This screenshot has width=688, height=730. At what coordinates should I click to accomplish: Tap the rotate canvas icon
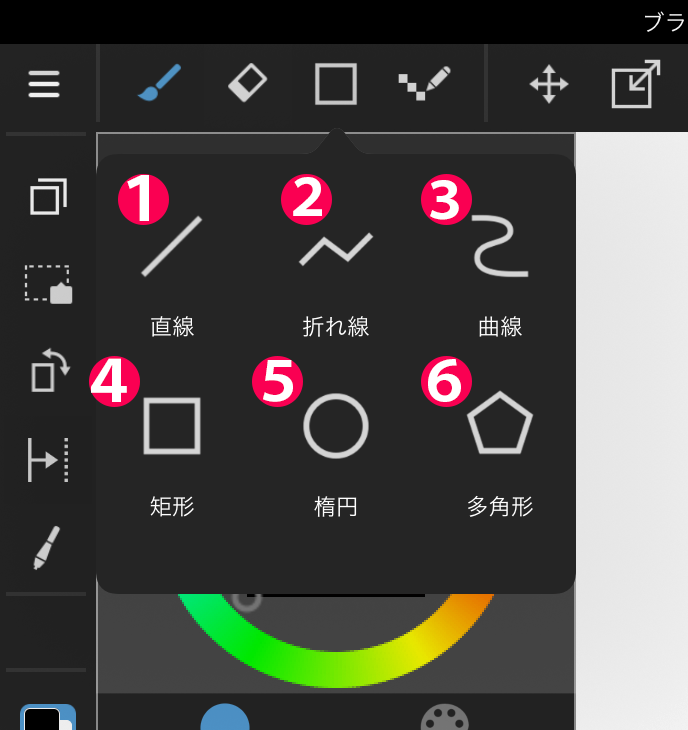48,370
